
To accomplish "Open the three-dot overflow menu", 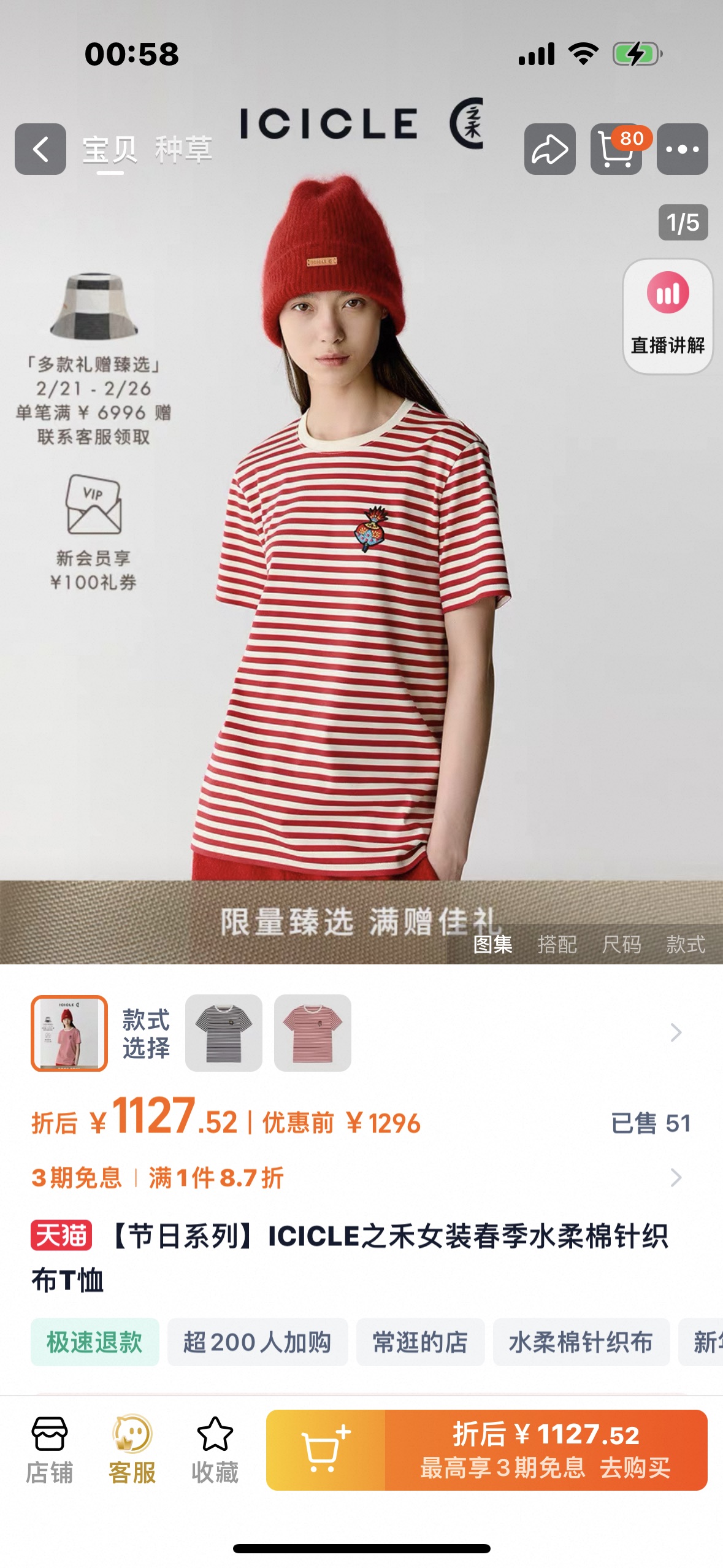I will [x=683, y=149].
